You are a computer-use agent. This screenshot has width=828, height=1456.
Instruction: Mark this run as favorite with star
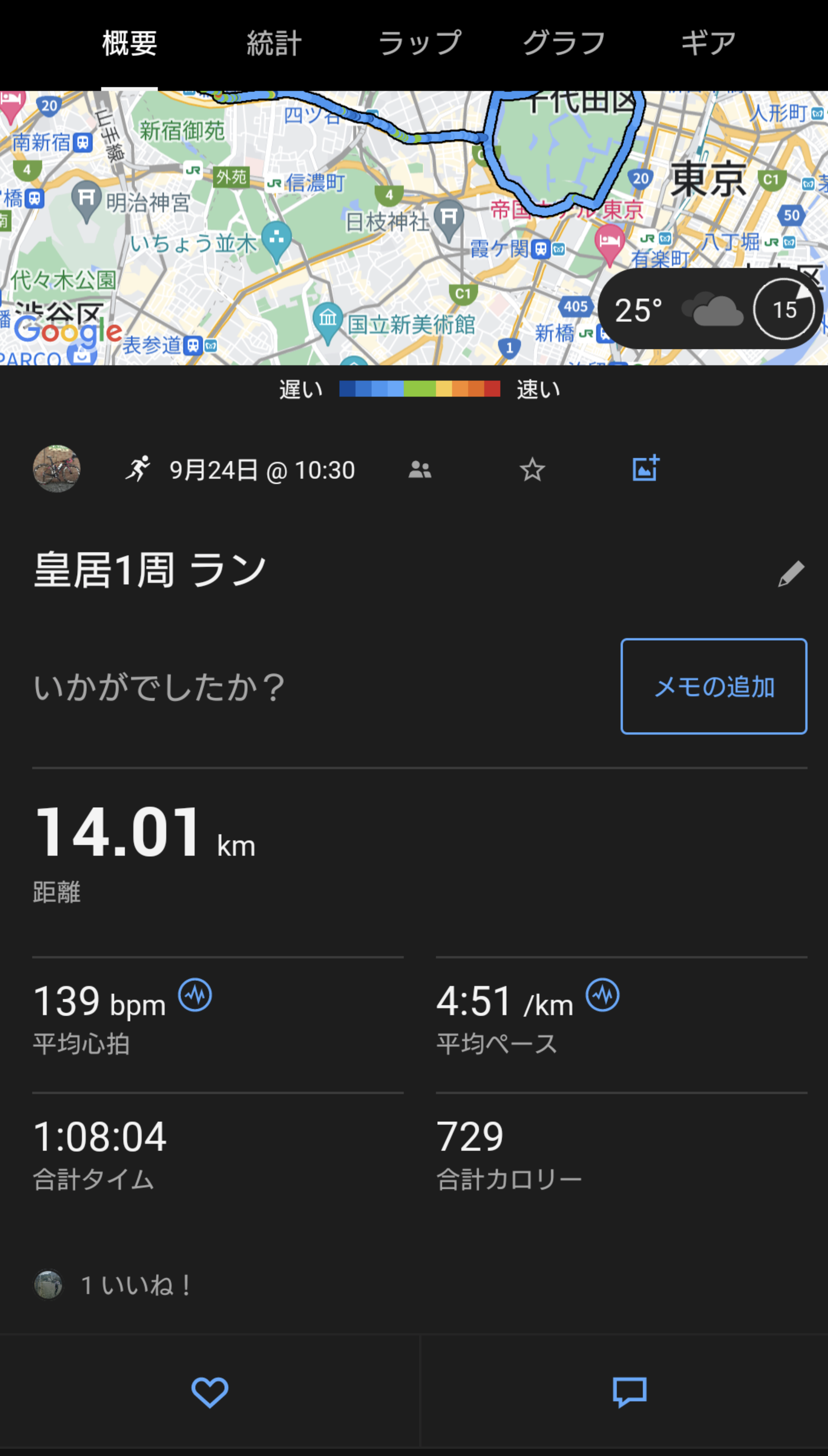click(x=532, y=470)
